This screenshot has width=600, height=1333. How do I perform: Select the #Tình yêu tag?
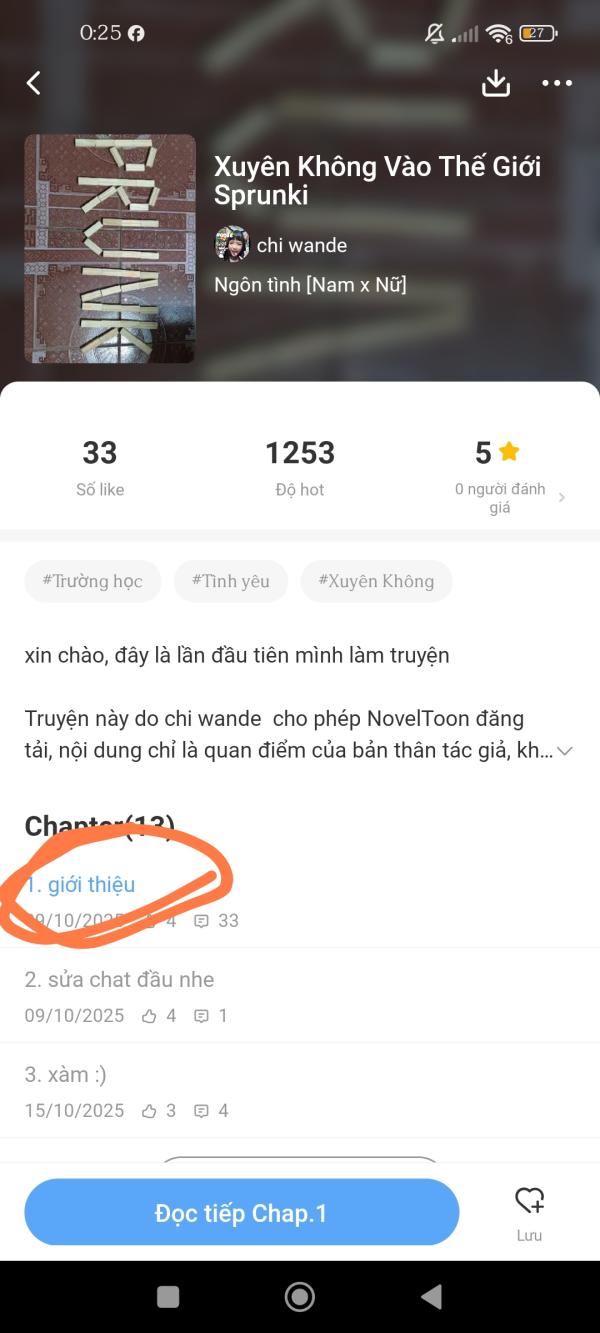pyautogui.click(x=231, y=581)
